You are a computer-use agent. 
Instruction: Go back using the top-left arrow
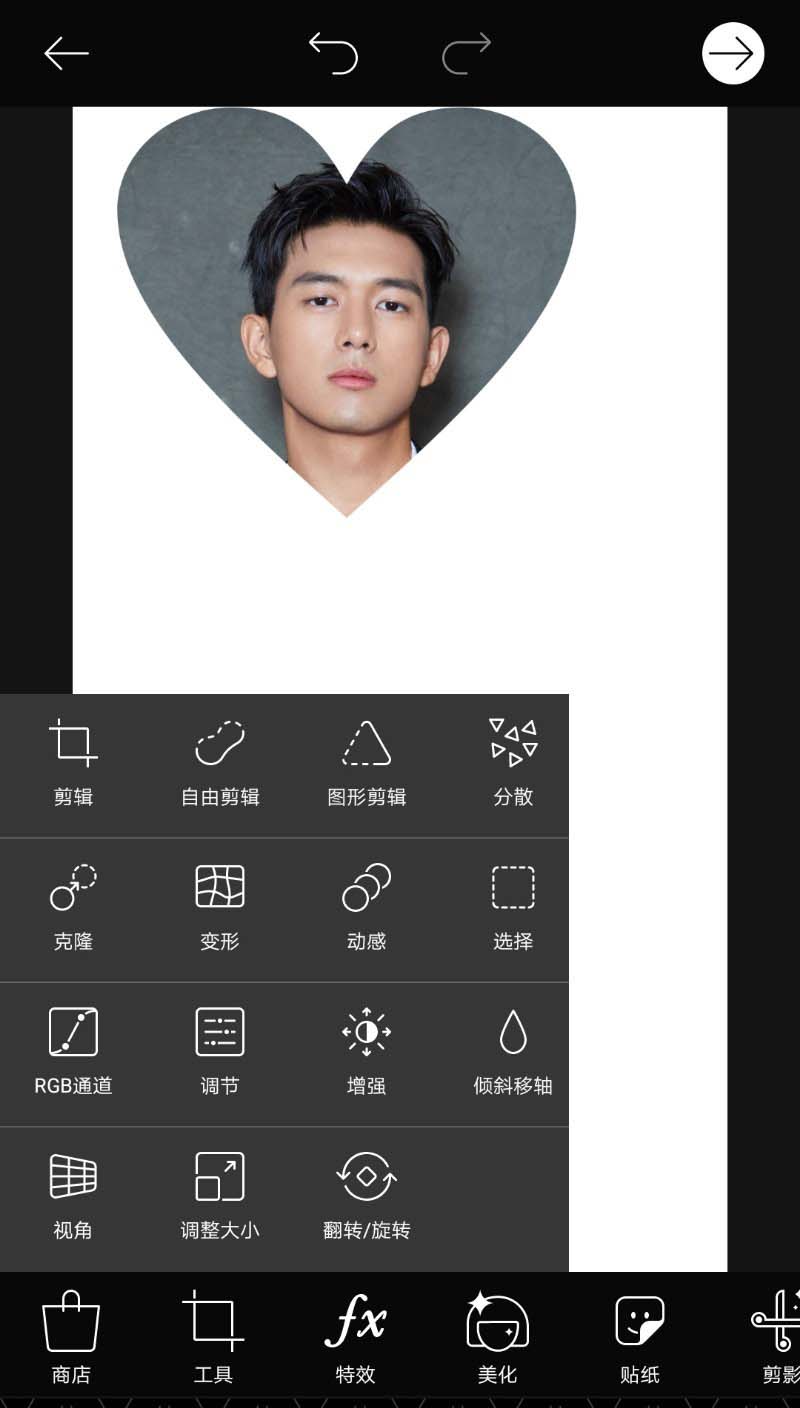click(x=67, y=53)
